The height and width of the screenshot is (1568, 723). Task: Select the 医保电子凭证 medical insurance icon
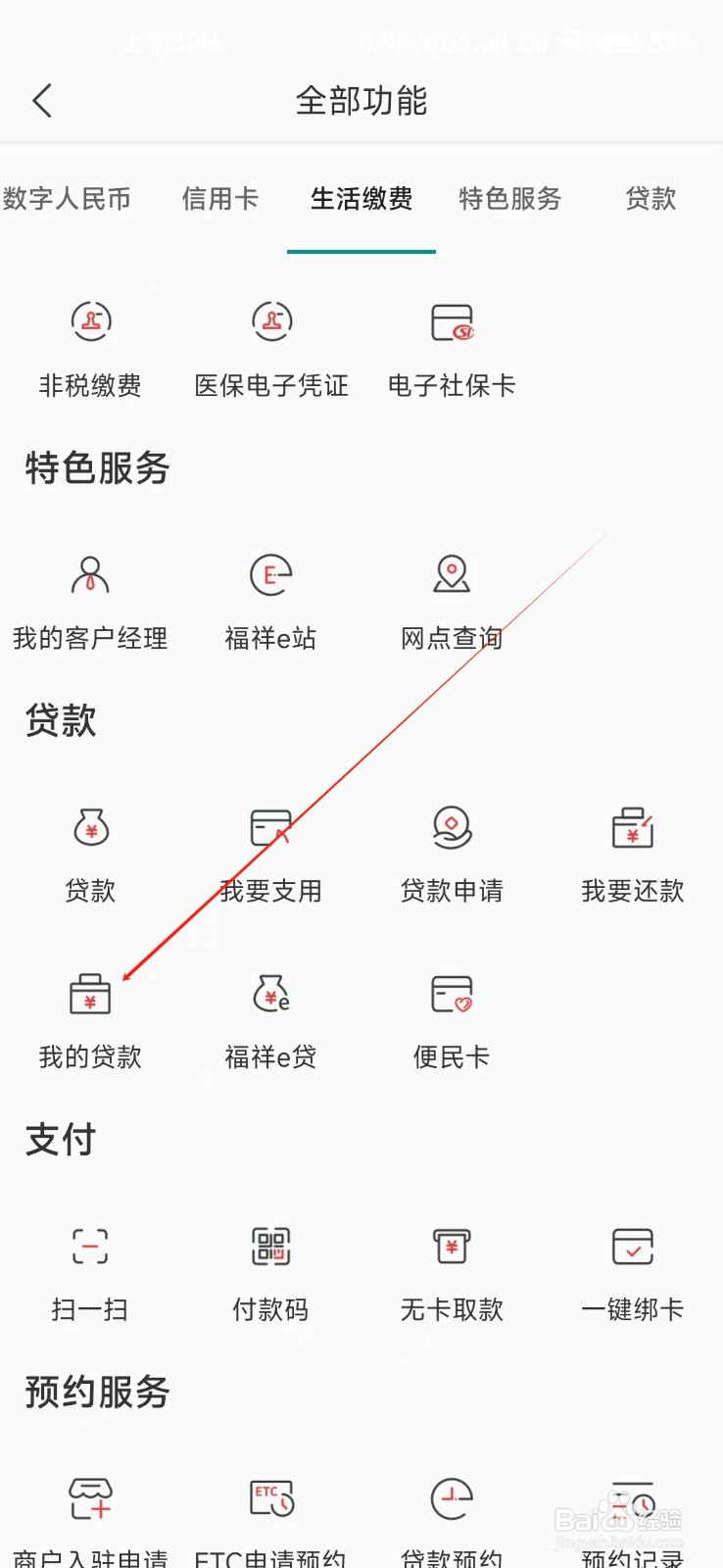pos(270,323)
